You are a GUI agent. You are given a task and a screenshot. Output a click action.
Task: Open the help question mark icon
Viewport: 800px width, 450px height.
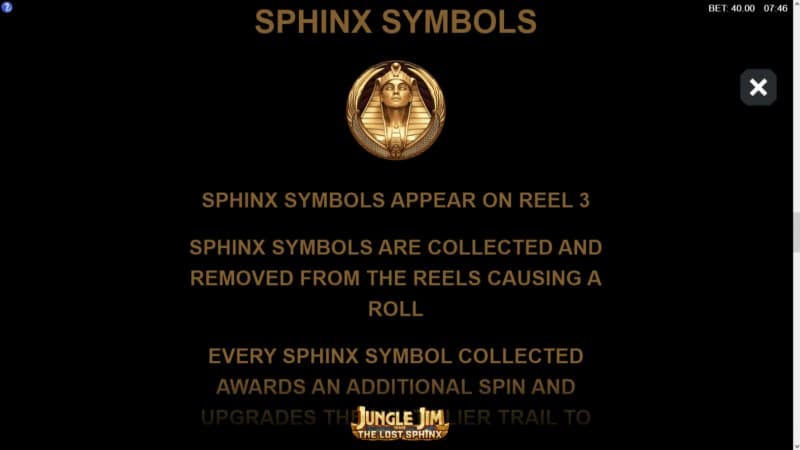click(7, 7)
